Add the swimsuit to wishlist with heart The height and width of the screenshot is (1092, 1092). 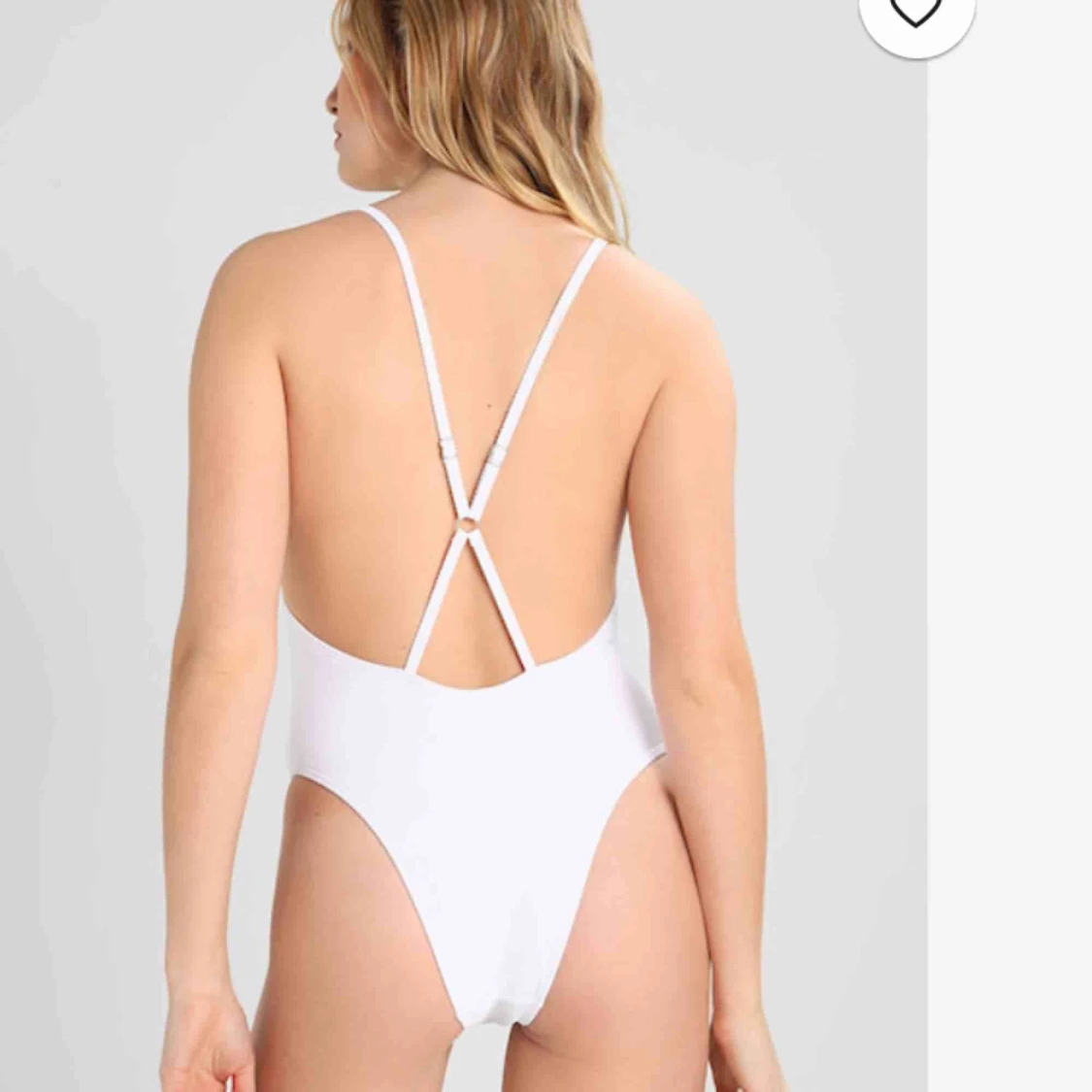(x=915, y=15)
